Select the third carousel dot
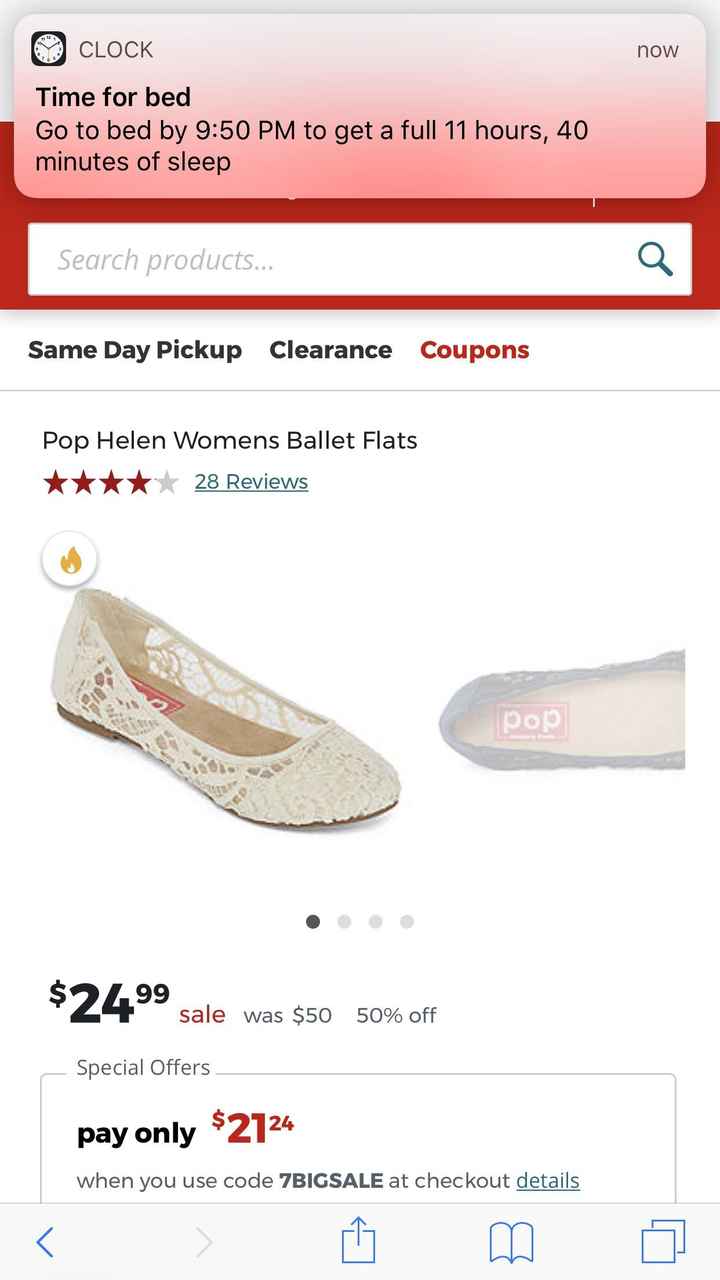Image resolution: width=720 pixels, height=1280 pixels. 375,921
